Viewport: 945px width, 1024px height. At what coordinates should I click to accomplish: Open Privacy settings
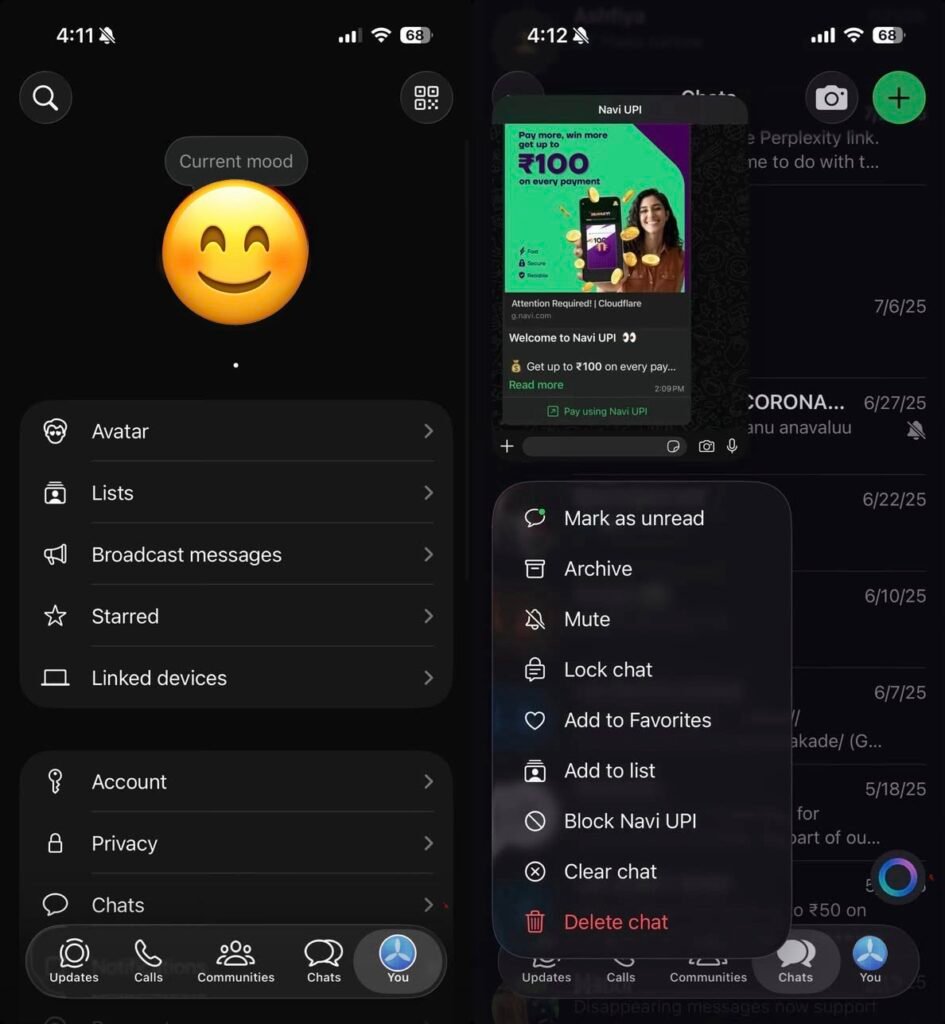(236, 843)
